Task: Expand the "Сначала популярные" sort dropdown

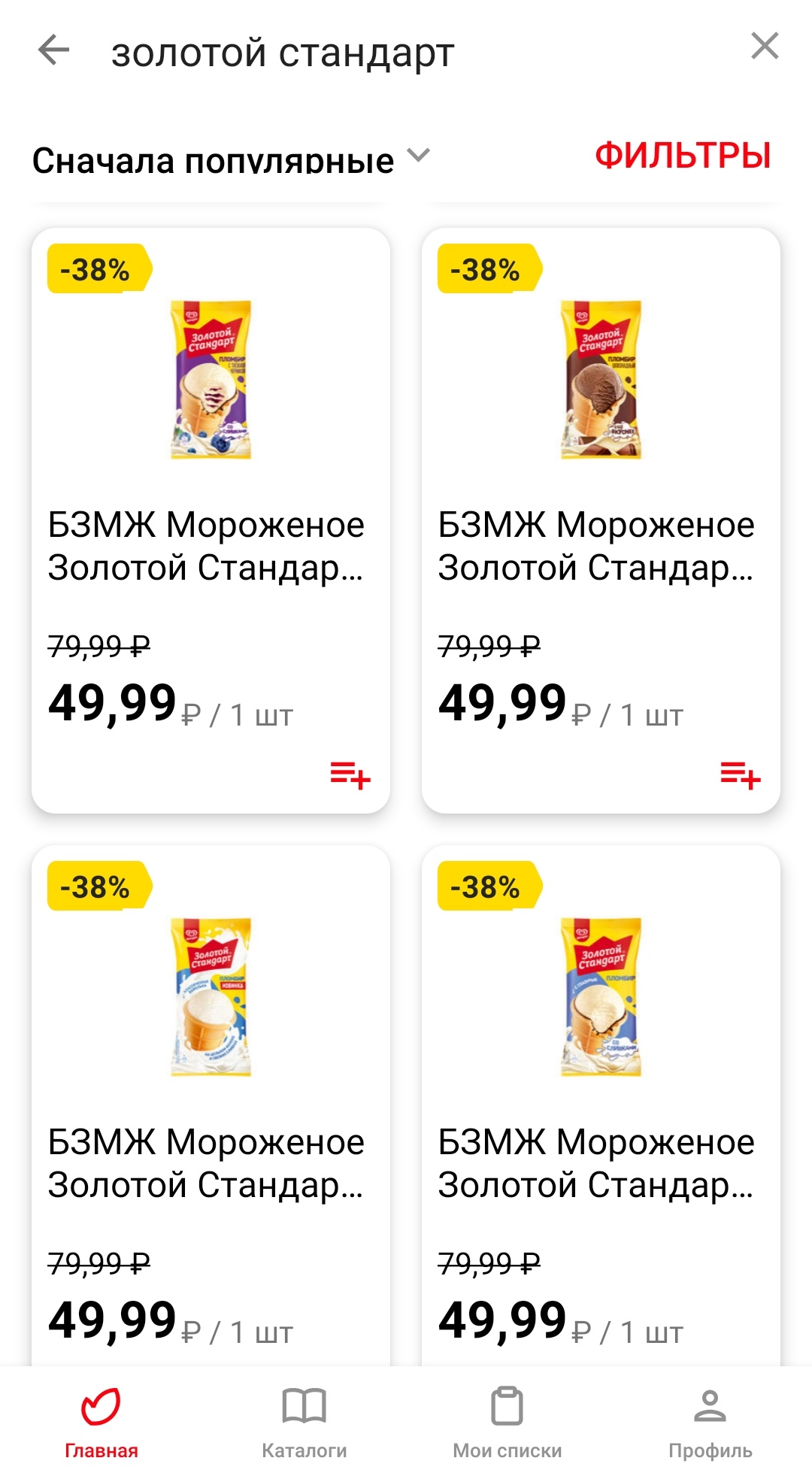Action: [230, 159]
